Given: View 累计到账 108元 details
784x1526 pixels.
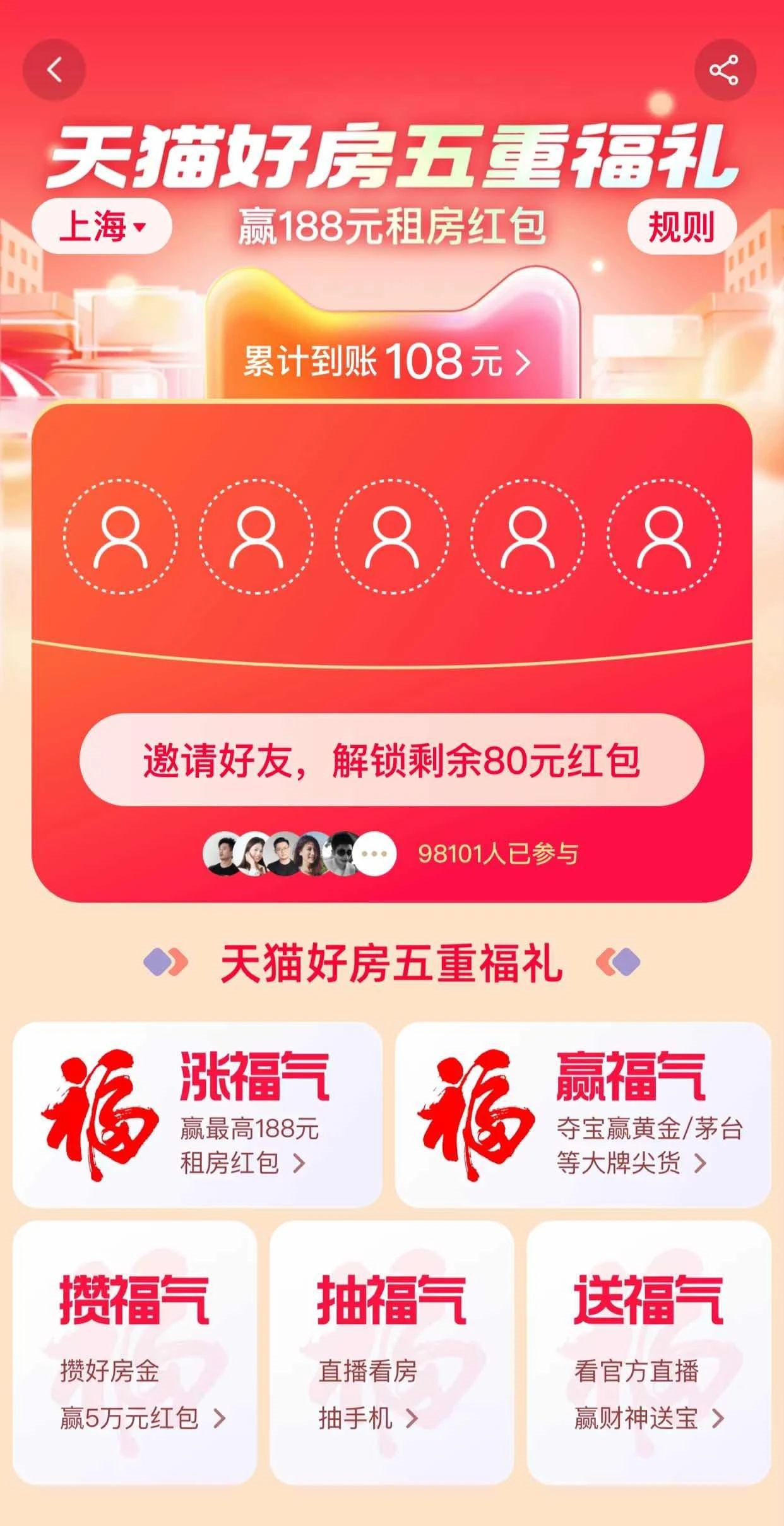Looking at the screenshot, I should tap(388, 361).
